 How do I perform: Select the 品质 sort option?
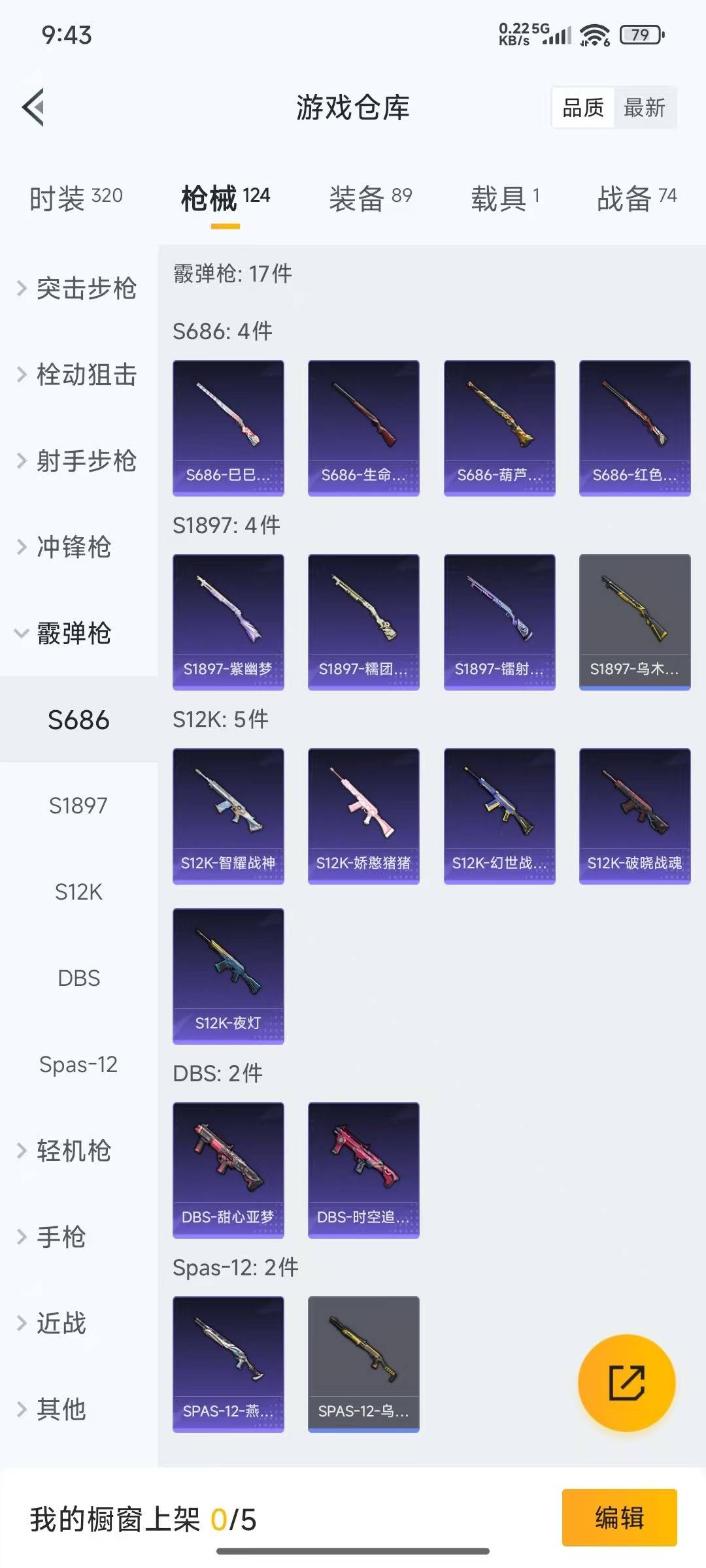(x=583, y=108)
